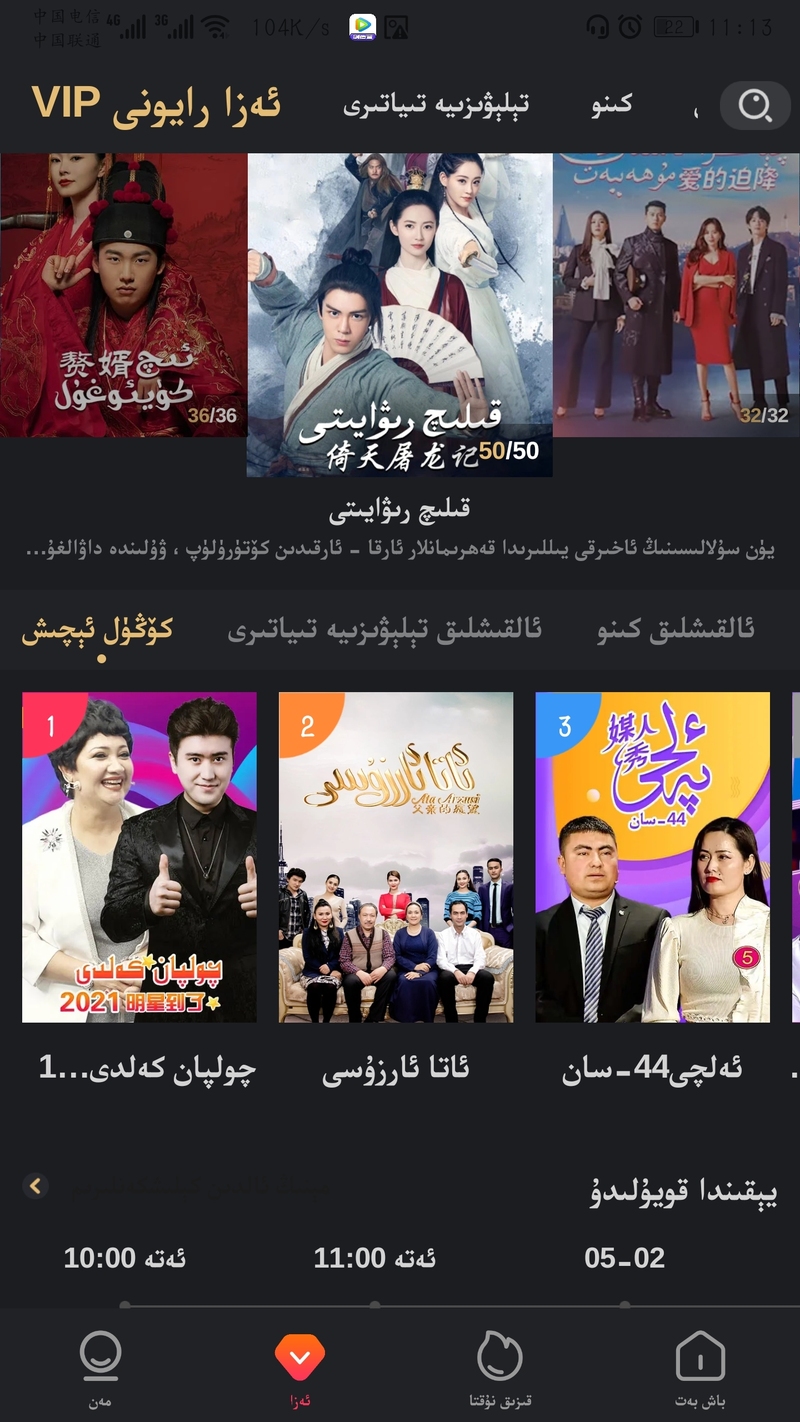Switch to the ئەزا رايونى VIP tab
Screen dimensions: 800x1422
(157, 104)
